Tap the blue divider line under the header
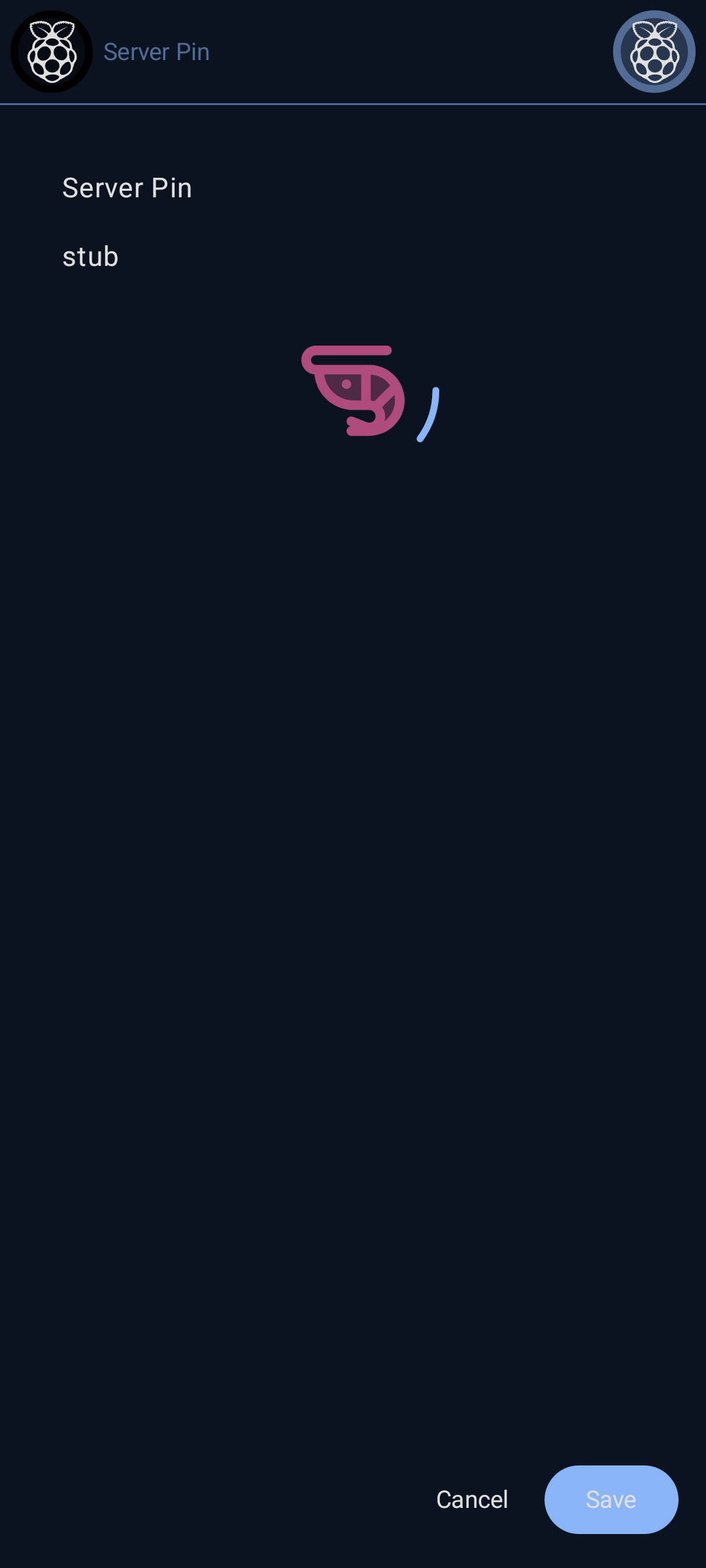The width and height of the screenshot is (706, 1568). (x=353, y=103)
